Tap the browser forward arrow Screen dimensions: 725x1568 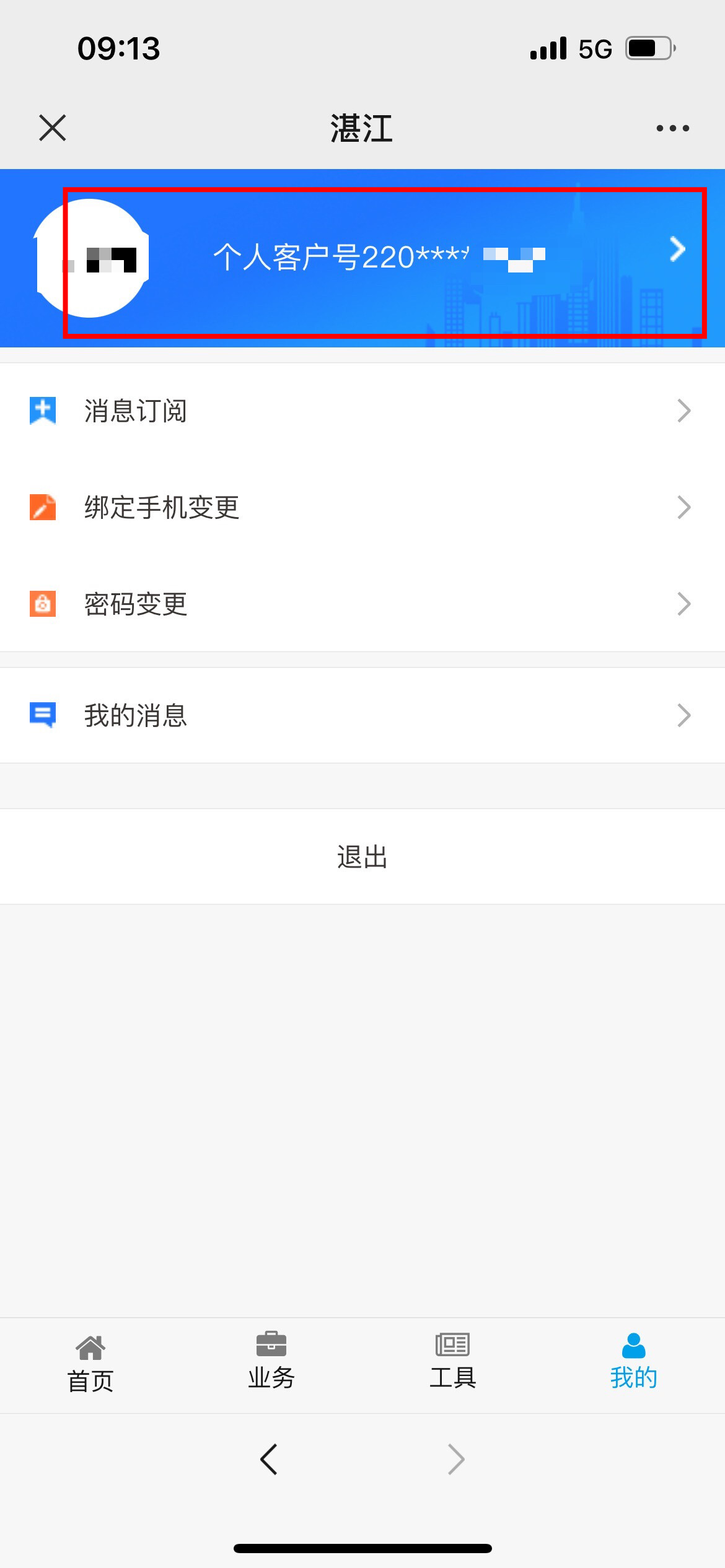pyautogui.click(x=456, y=1460)
